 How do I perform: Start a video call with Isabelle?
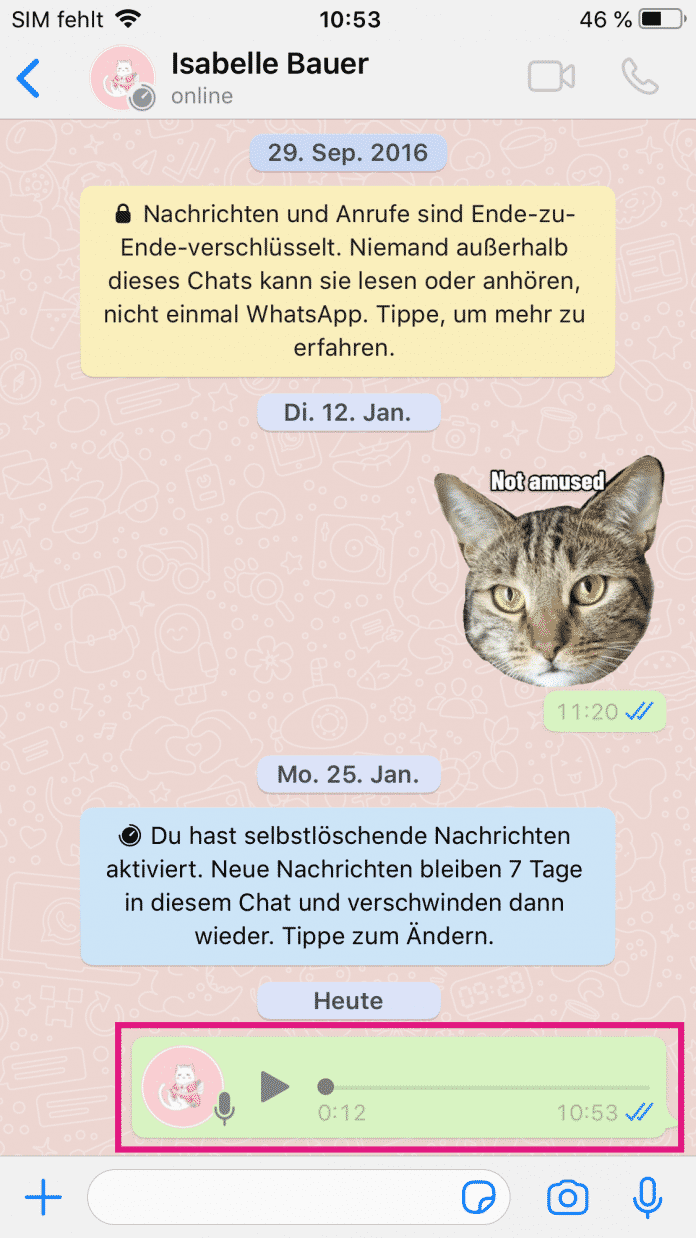(x=551, y=77)
